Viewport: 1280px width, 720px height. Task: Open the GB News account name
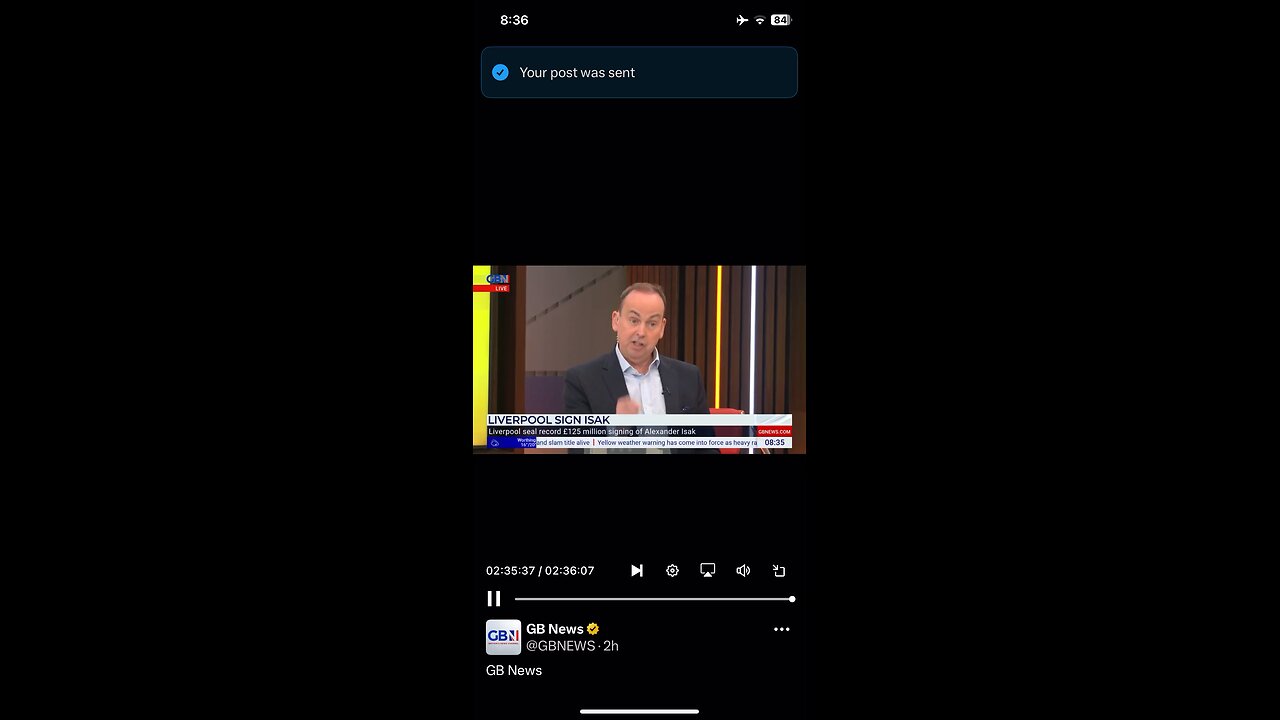click(555, 629)
